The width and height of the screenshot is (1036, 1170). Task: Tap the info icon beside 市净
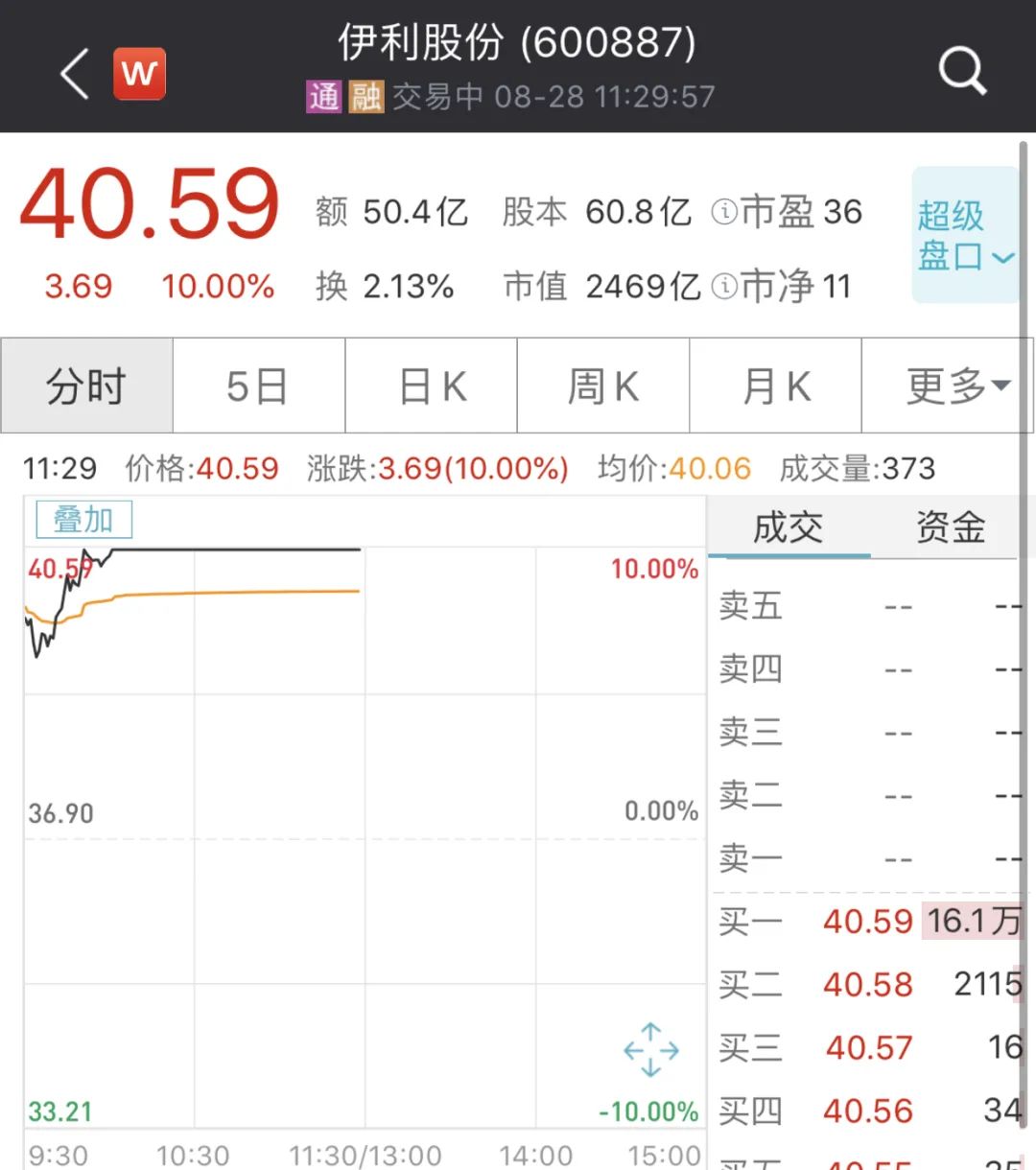click(x=724, y=286)
